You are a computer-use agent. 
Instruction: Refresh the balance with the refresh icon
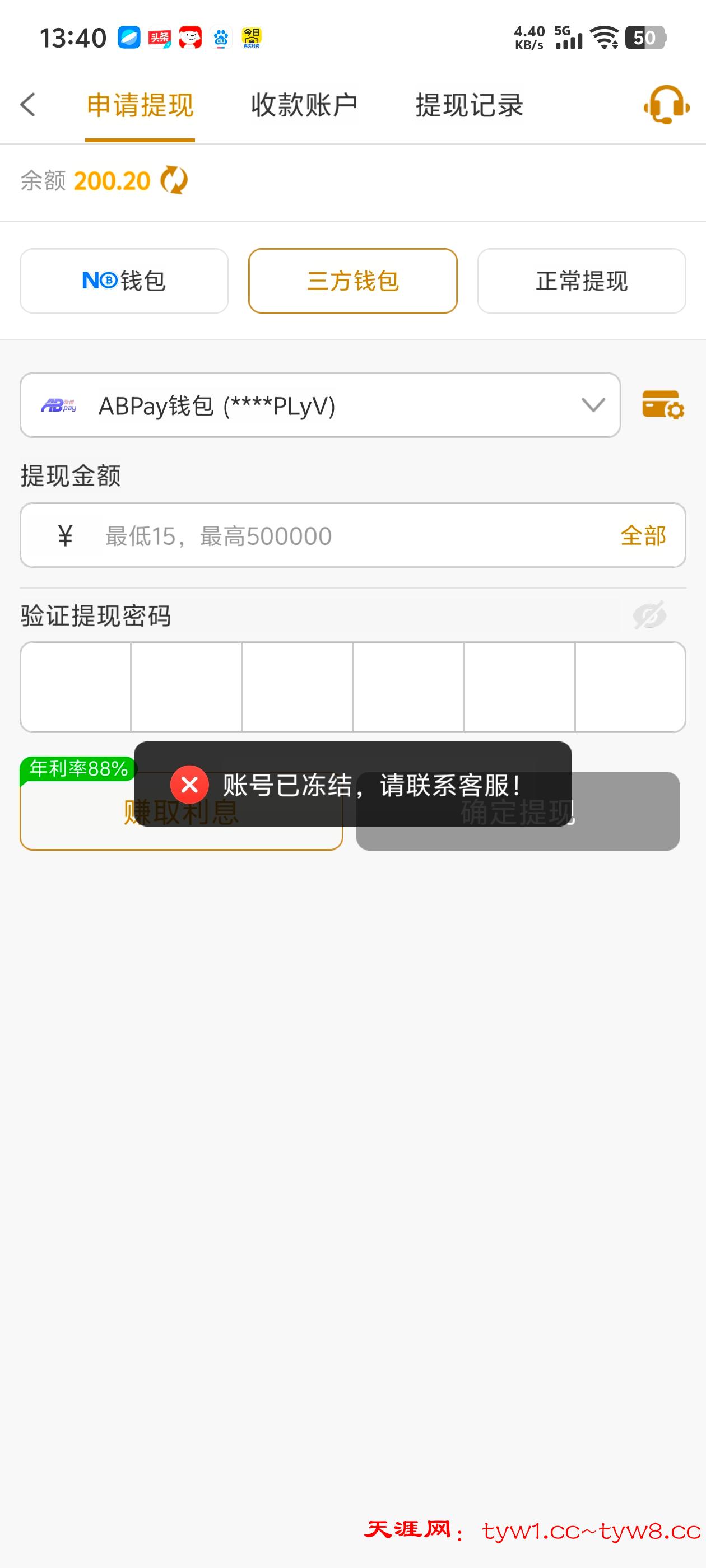174,180
